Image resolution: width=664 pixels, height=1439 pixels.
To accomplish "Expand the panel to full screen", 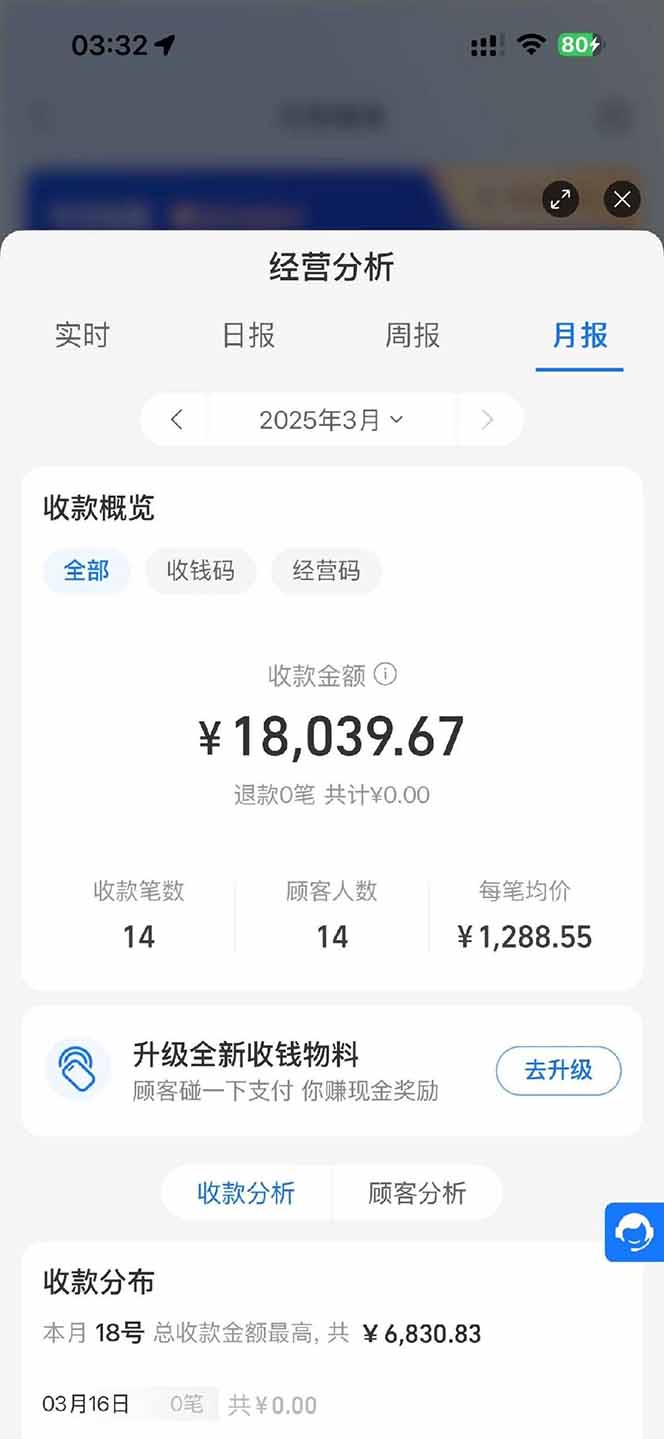I will (x=561, y=200).
